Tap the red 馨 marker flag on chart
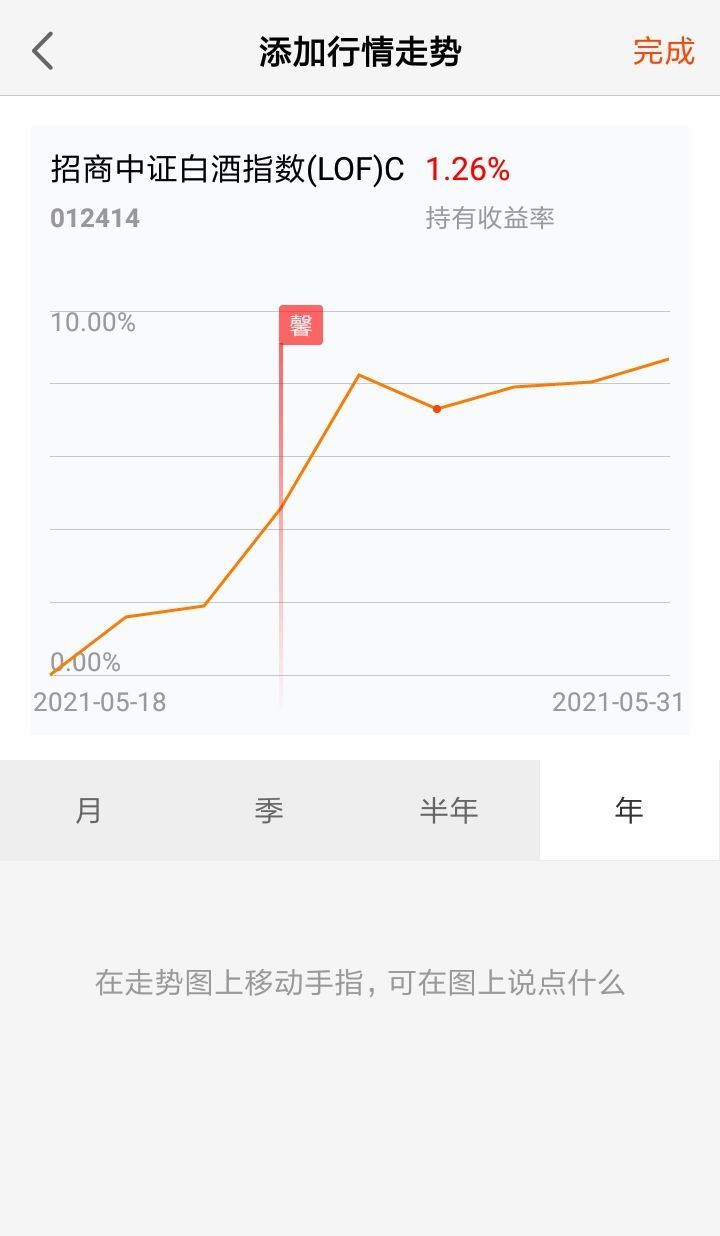The height and width of the screenshot is (1236, 720). [302, 325]
